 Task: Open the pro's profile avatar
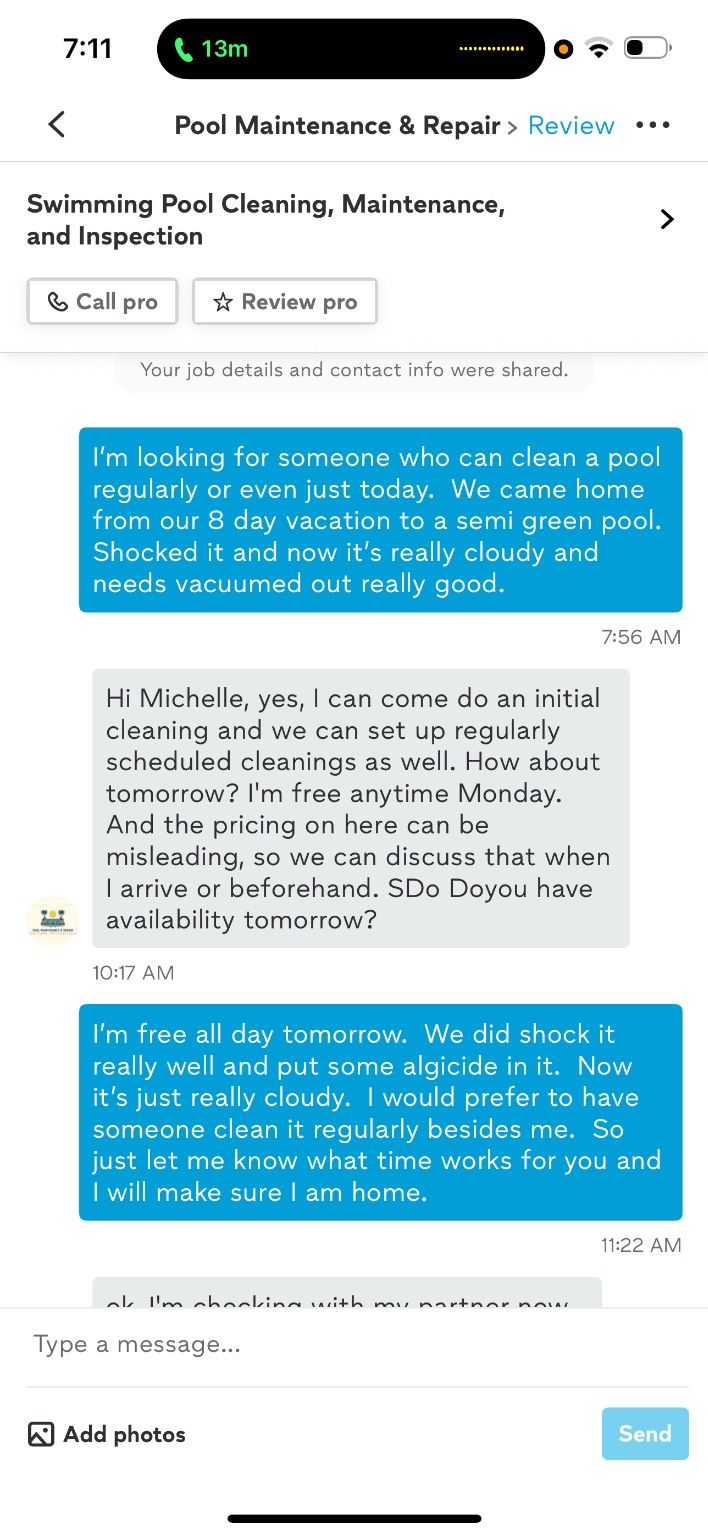tap(52, 921)
